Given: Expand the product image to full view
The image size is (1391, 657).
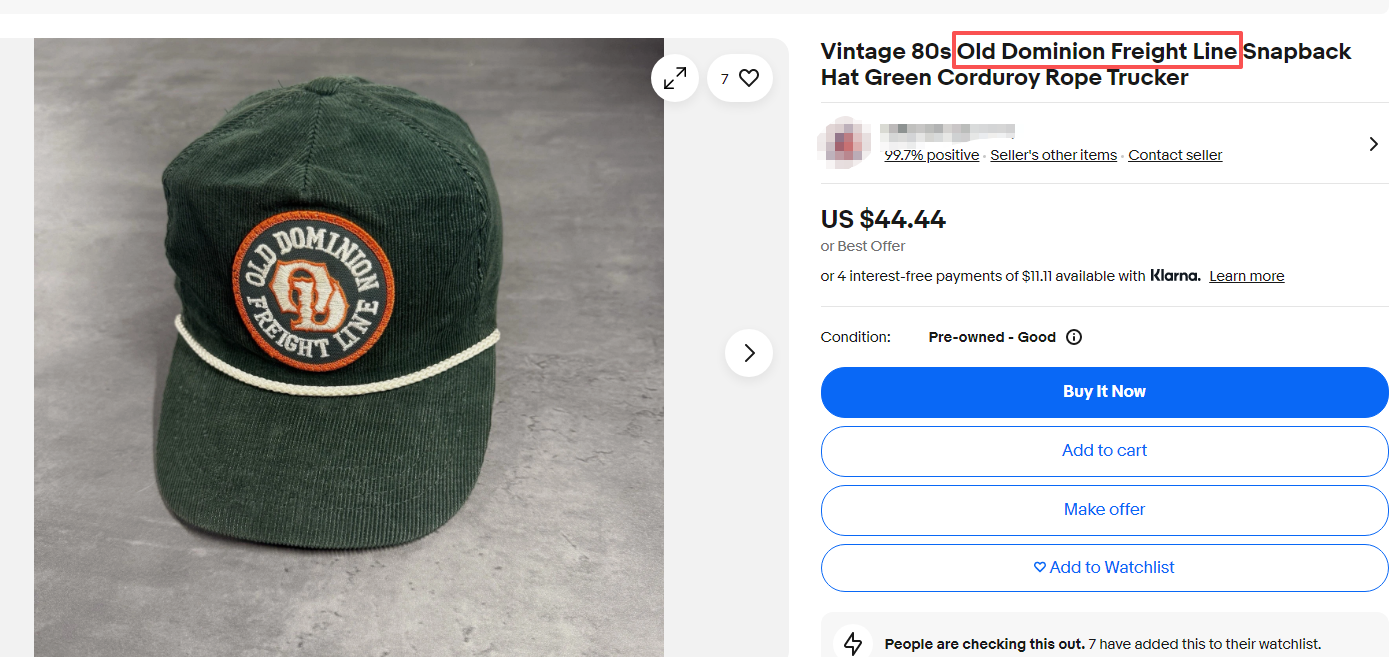Looking at the screenshot, I should (675, 78).
